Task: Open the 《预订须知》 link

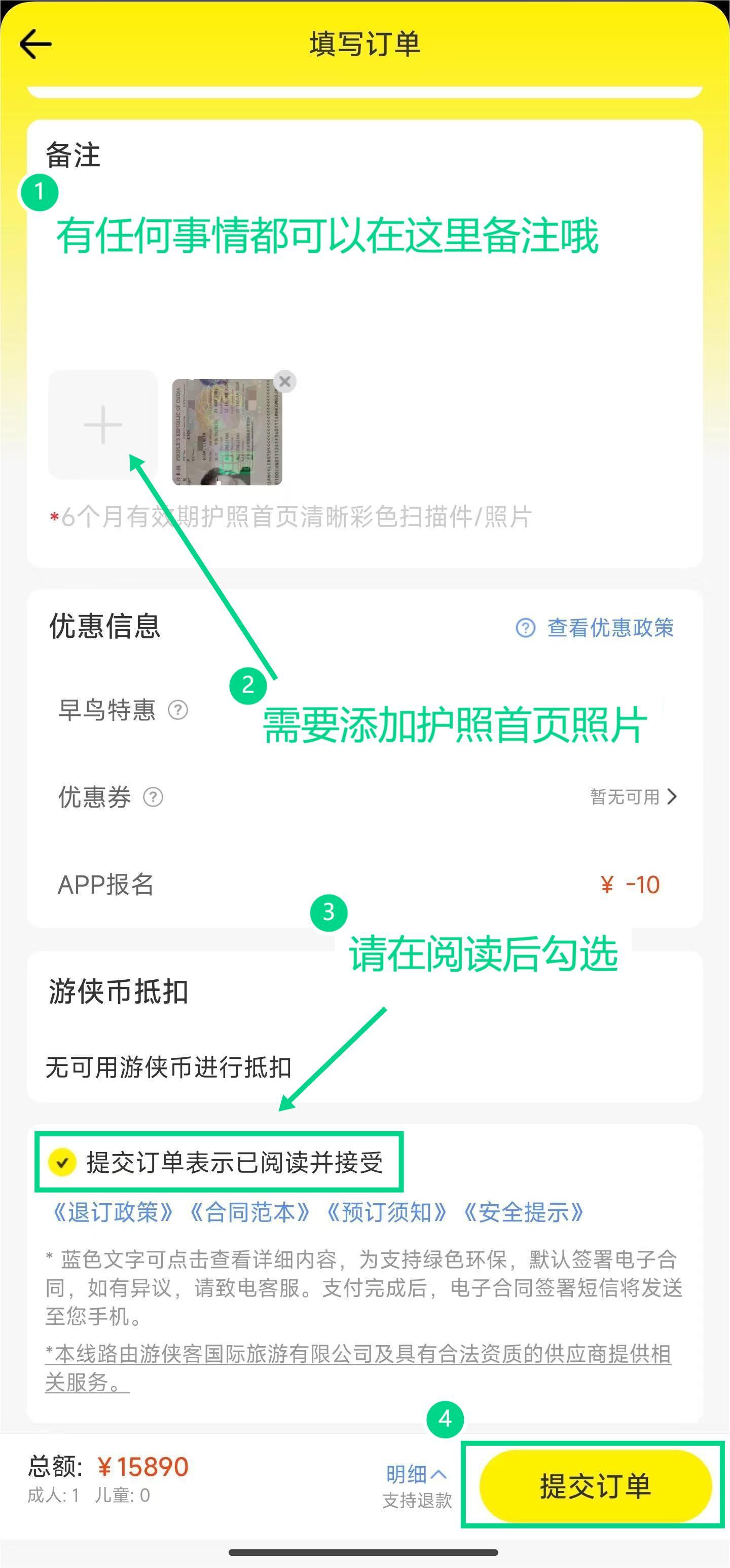Action: coord(387,1212)
